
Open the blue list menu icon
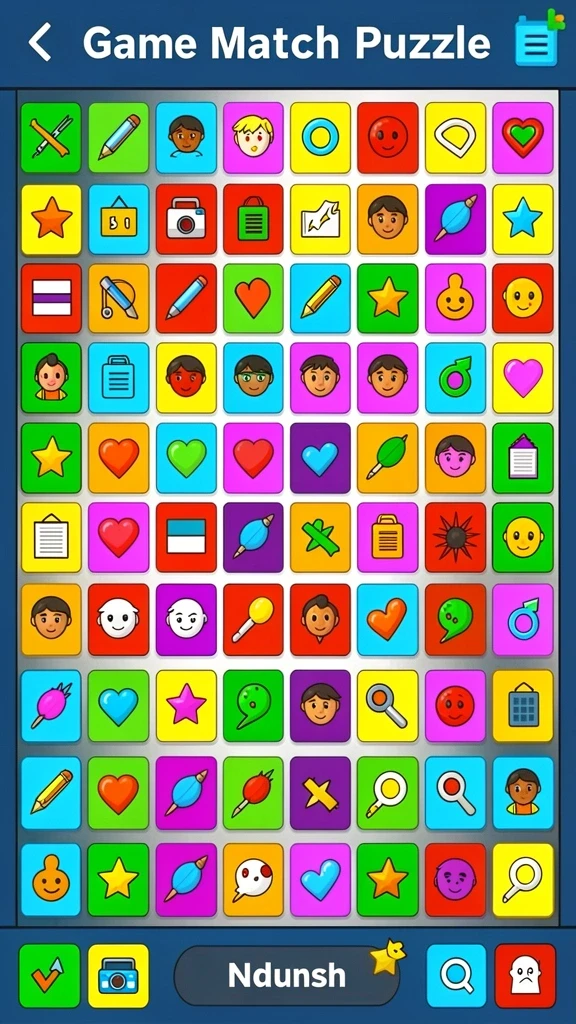click(537, 40)
